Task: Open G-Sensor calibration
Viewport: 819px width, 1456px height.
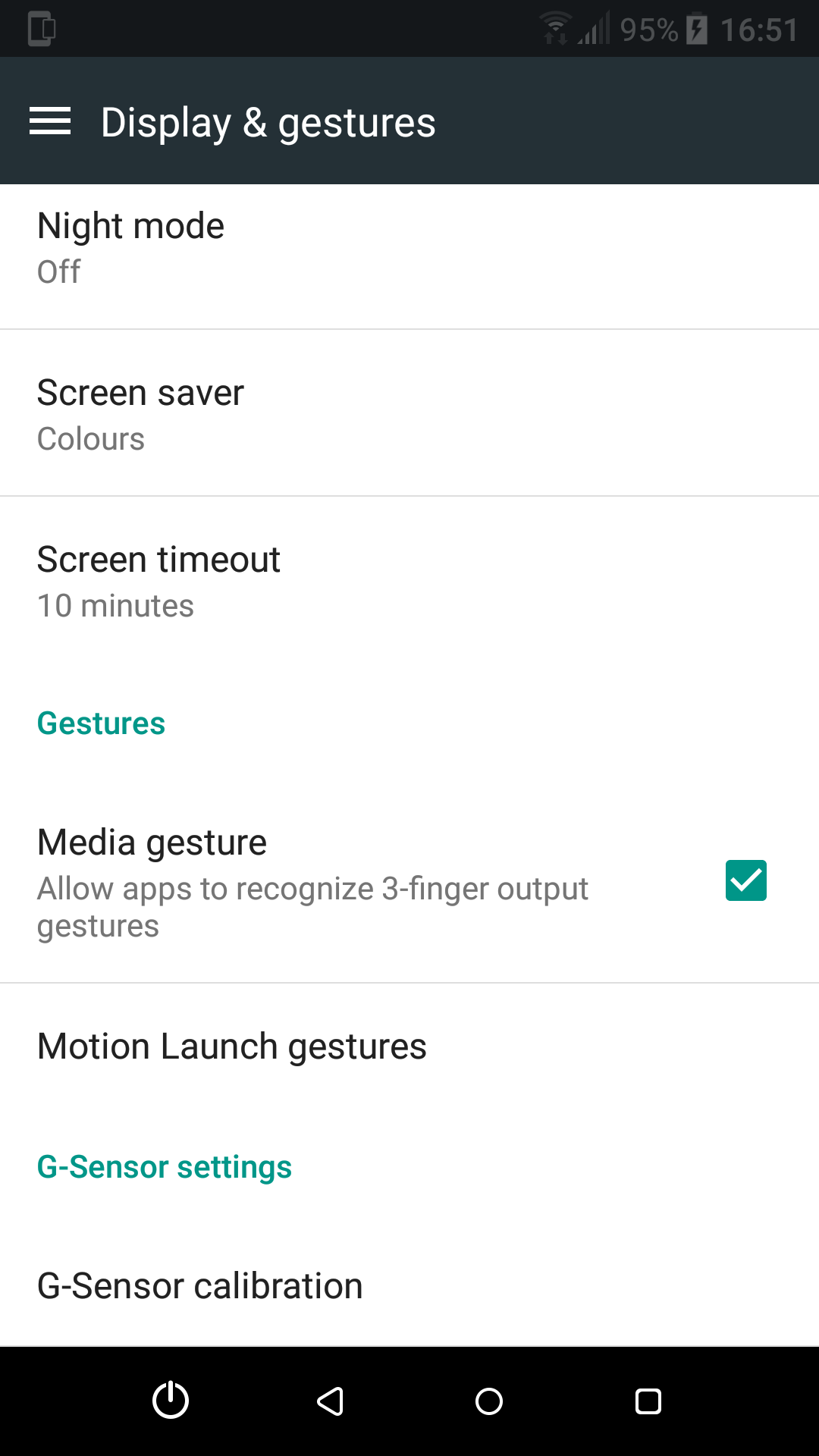Action: point(409,1285)
